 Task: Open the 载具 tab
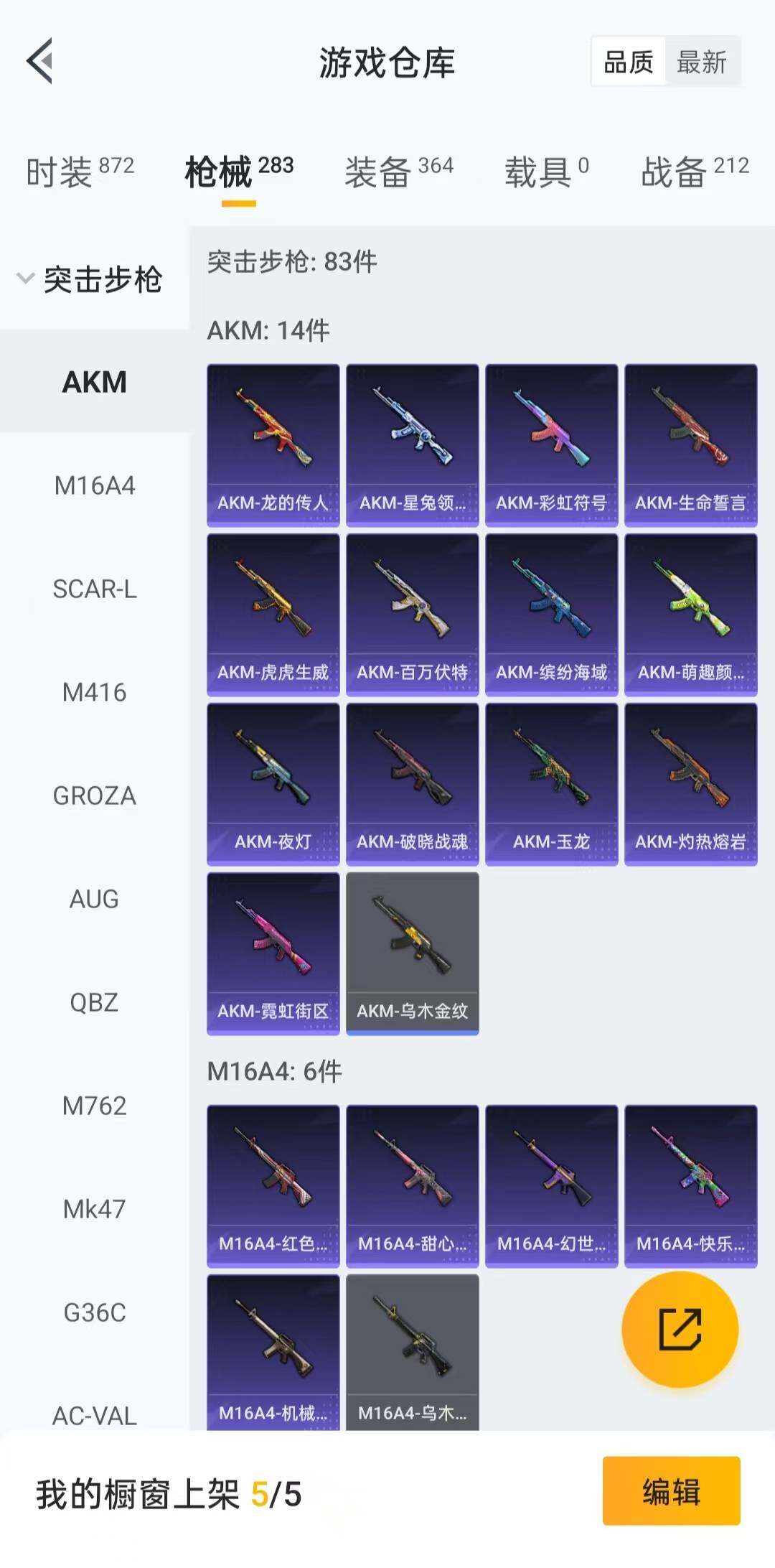click(x=546, y=172)
